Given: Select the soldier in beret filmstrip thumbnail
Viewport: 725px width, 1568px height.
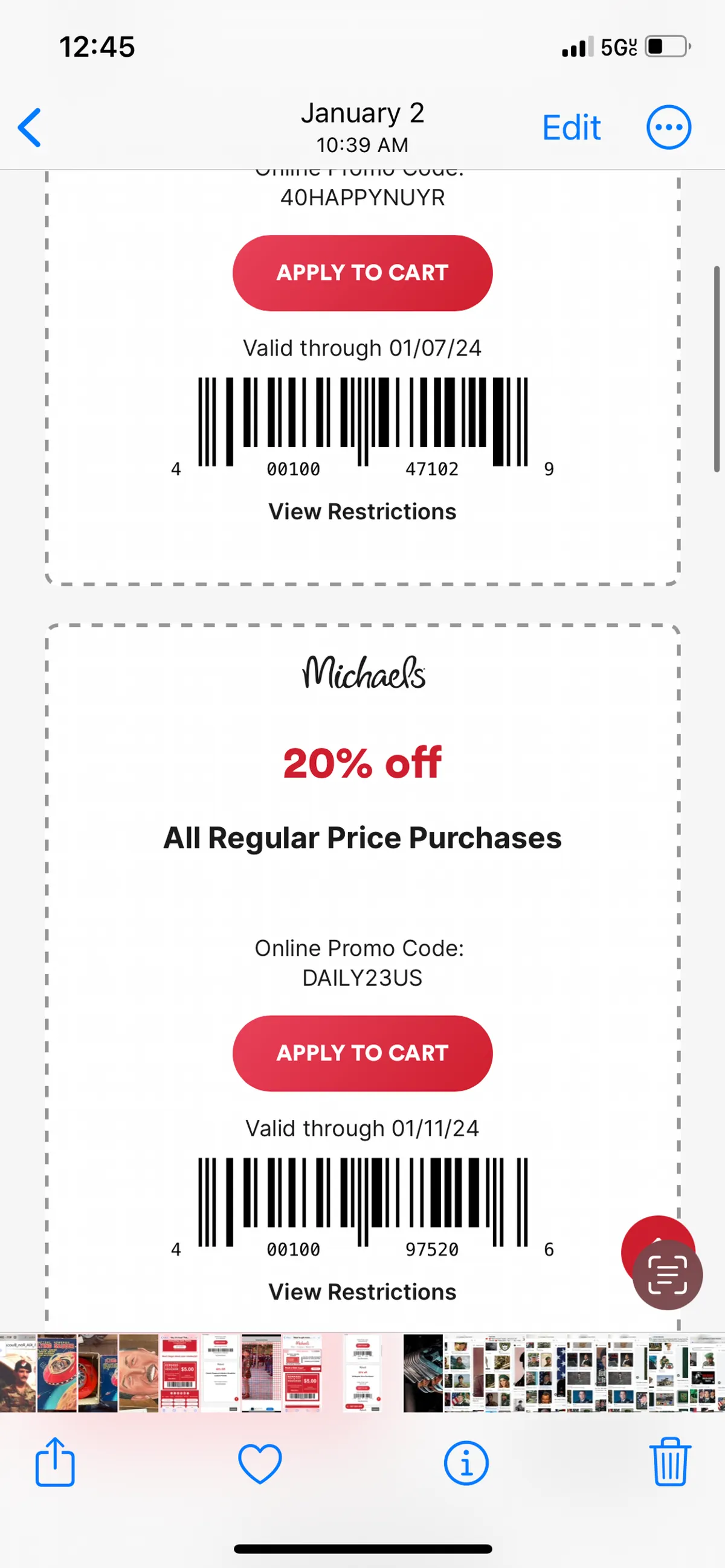Looking at the screenshot, I should point(17,1373).
